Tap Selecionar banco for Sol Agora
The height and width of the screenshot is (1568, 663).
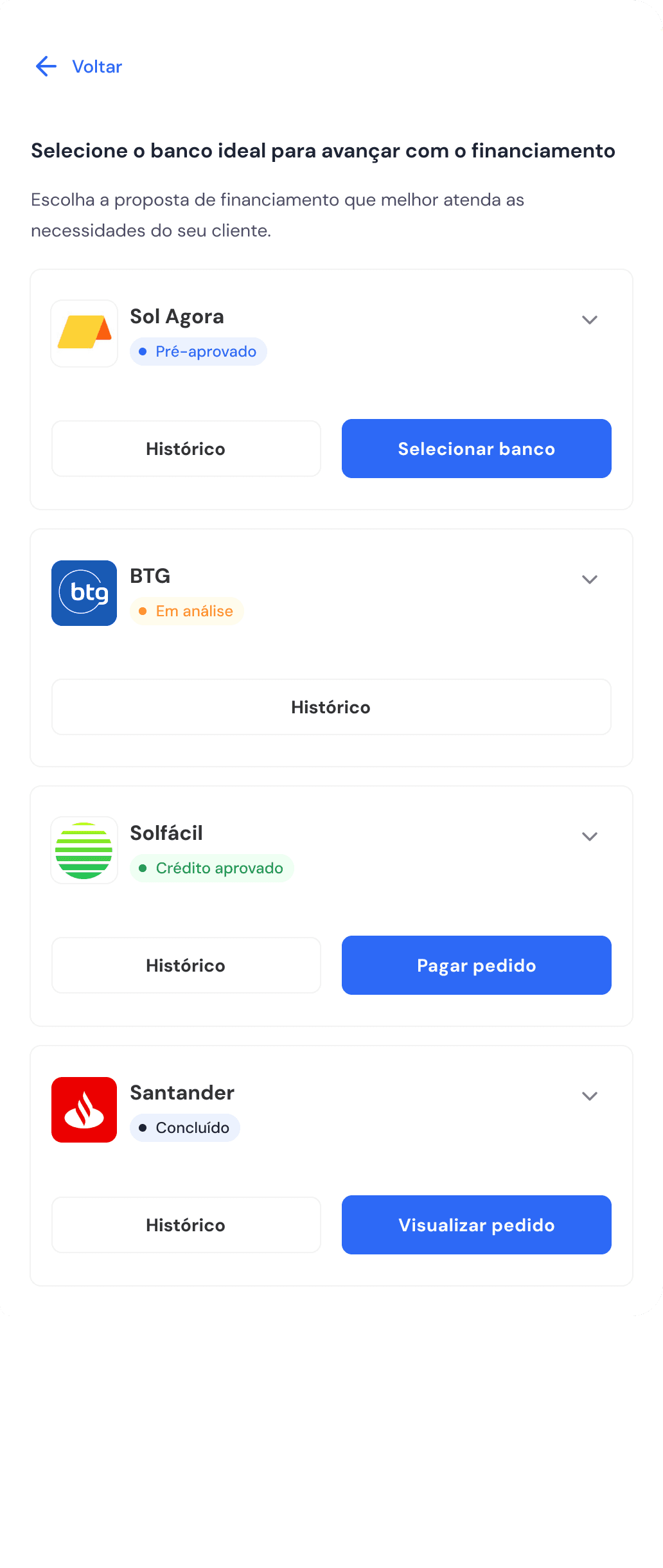tap(476, 449)
